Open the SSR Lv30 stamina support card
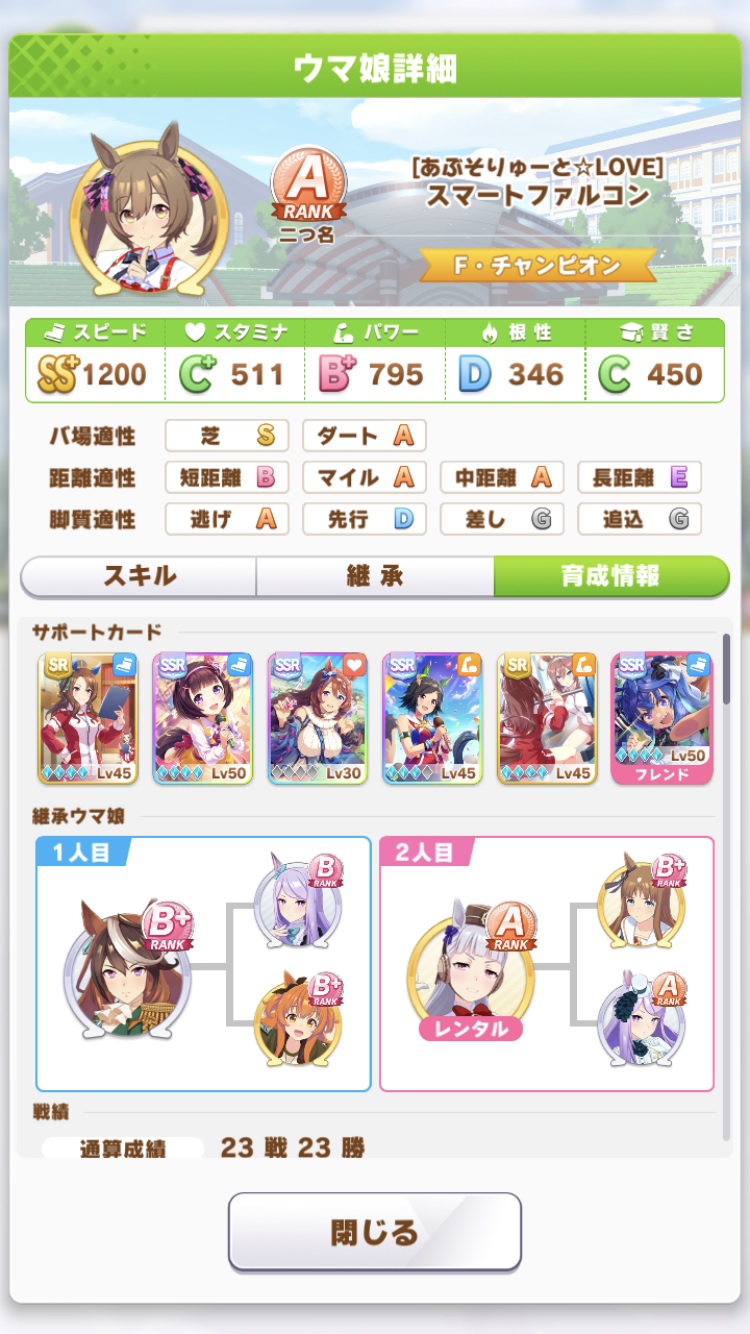The width and height of the screenshot is (750, 1334). (317, 717)
